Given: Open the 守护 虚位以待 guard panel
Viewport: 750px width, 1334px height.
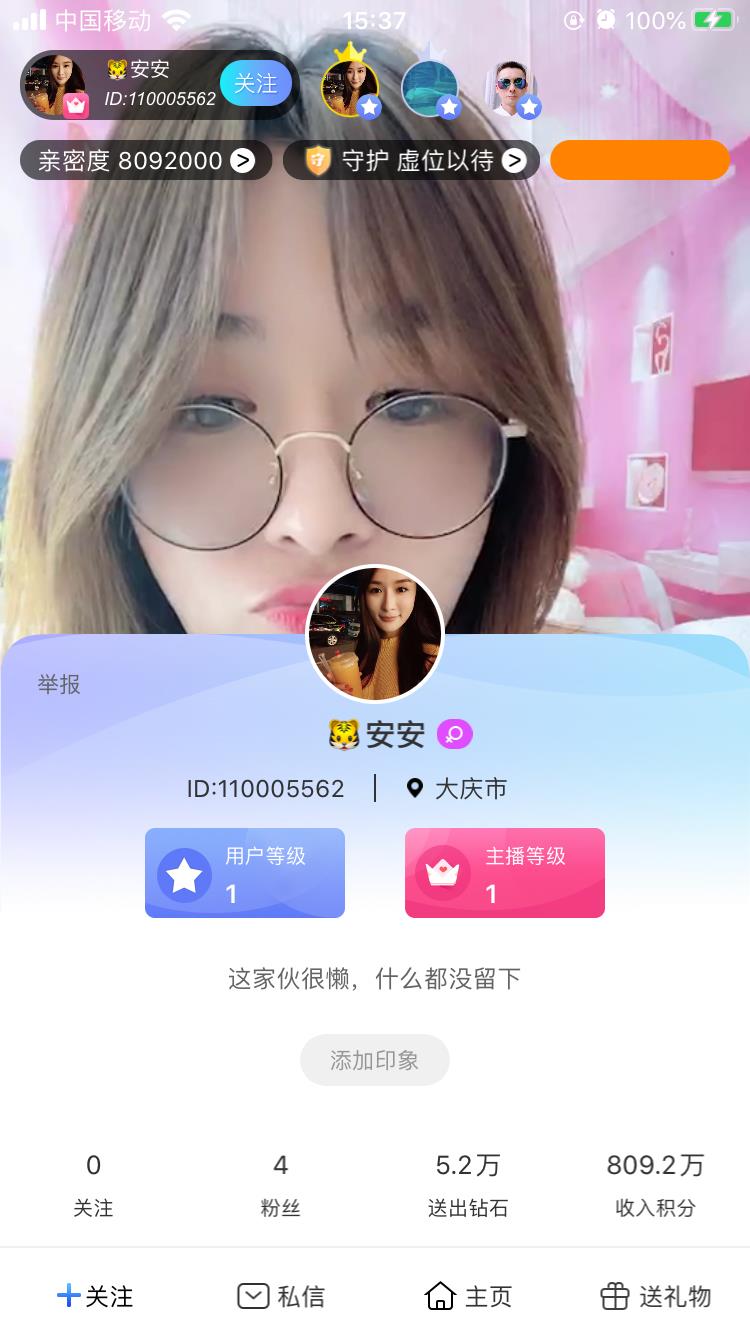Looking at the screenshot, I should [x=411, y=160].
